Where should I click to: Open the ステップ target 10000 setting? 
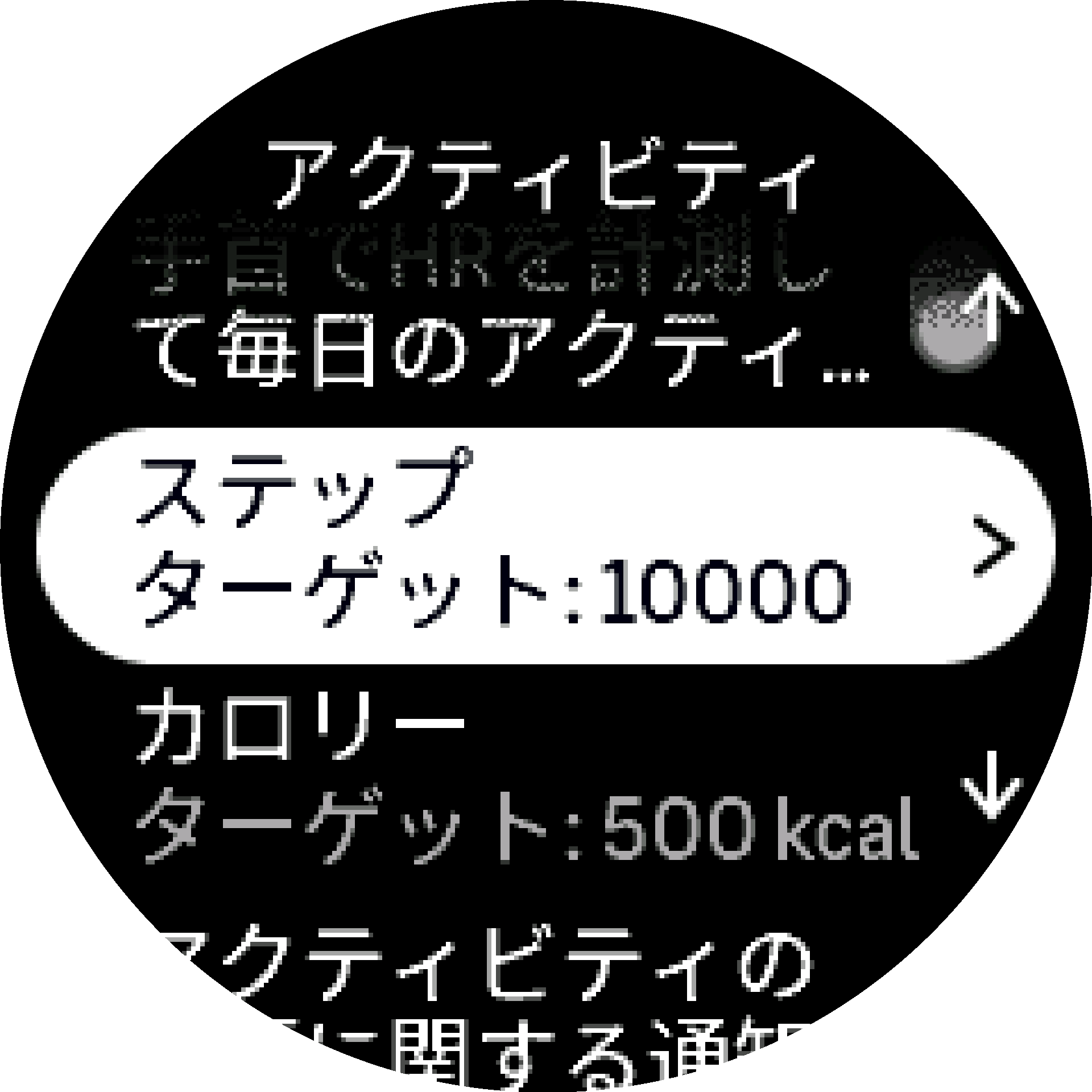(546, 545)
